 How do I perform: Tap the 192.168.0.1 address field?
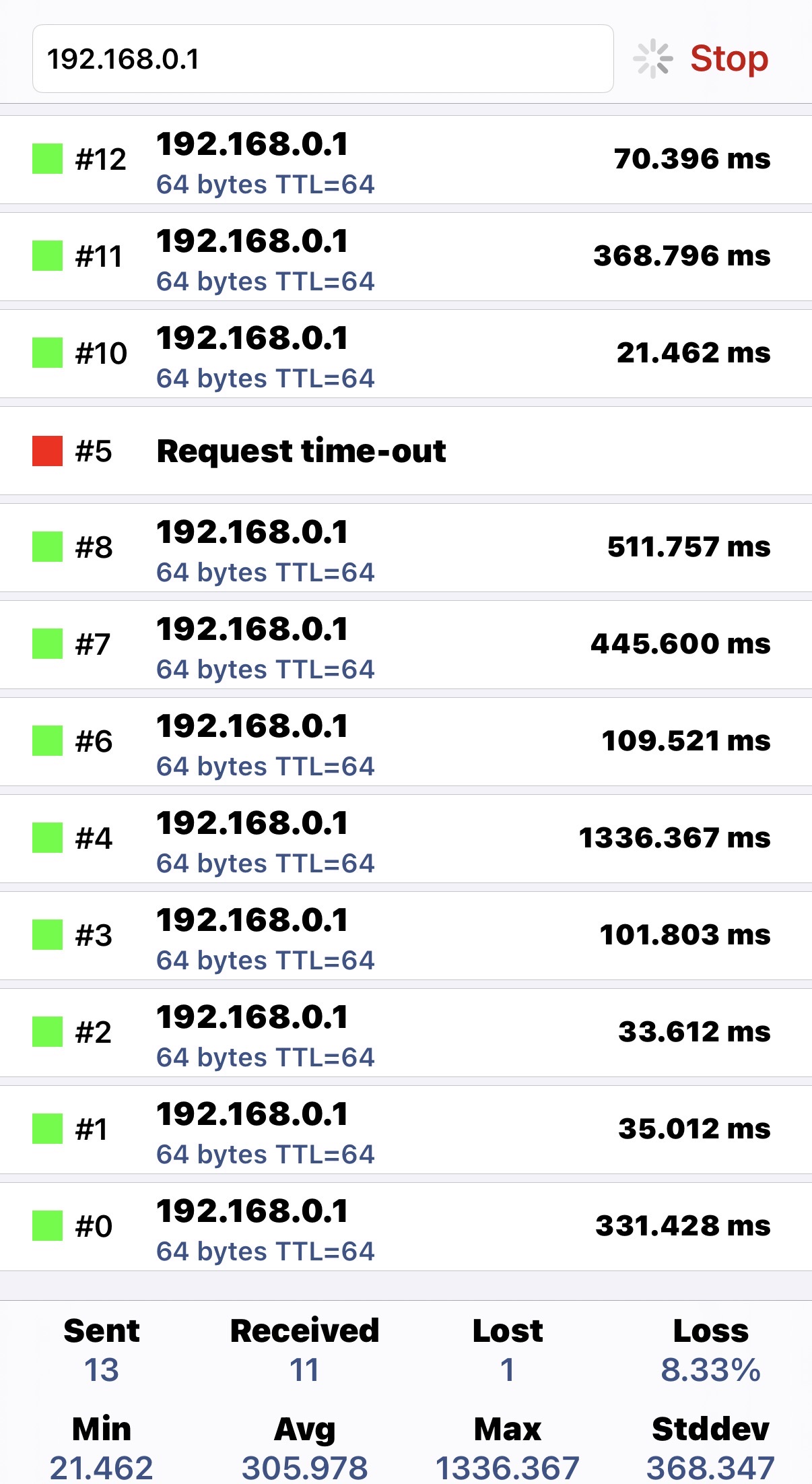click(x=323, y=59)
